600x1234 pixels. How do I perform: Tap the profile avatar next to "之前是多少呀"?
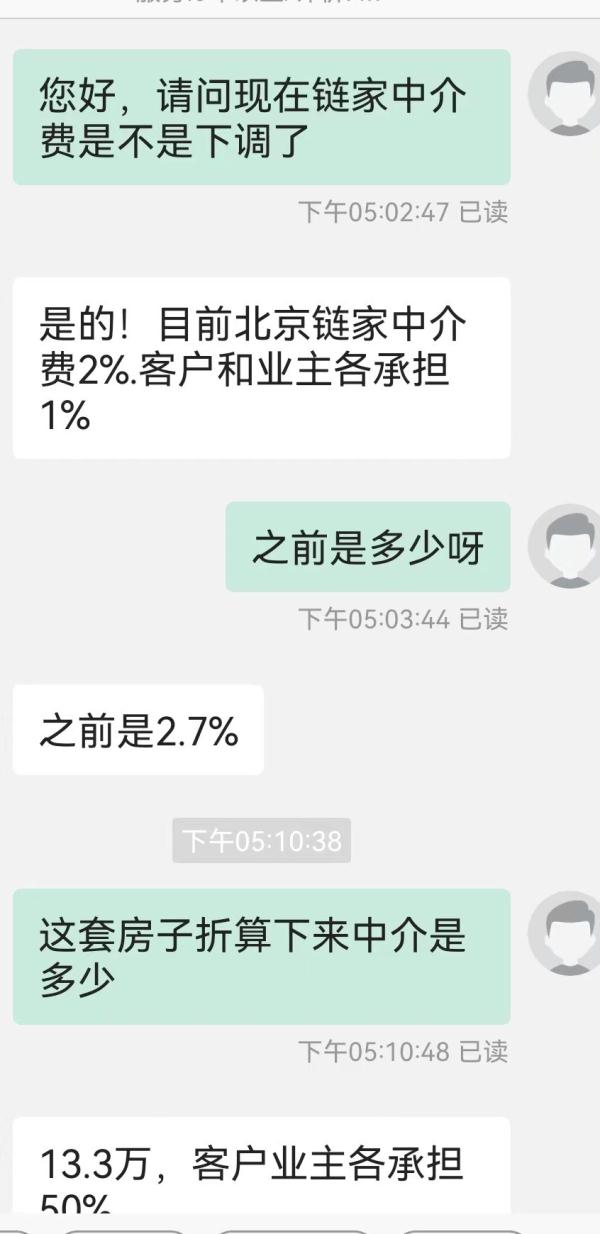point(566,546)
